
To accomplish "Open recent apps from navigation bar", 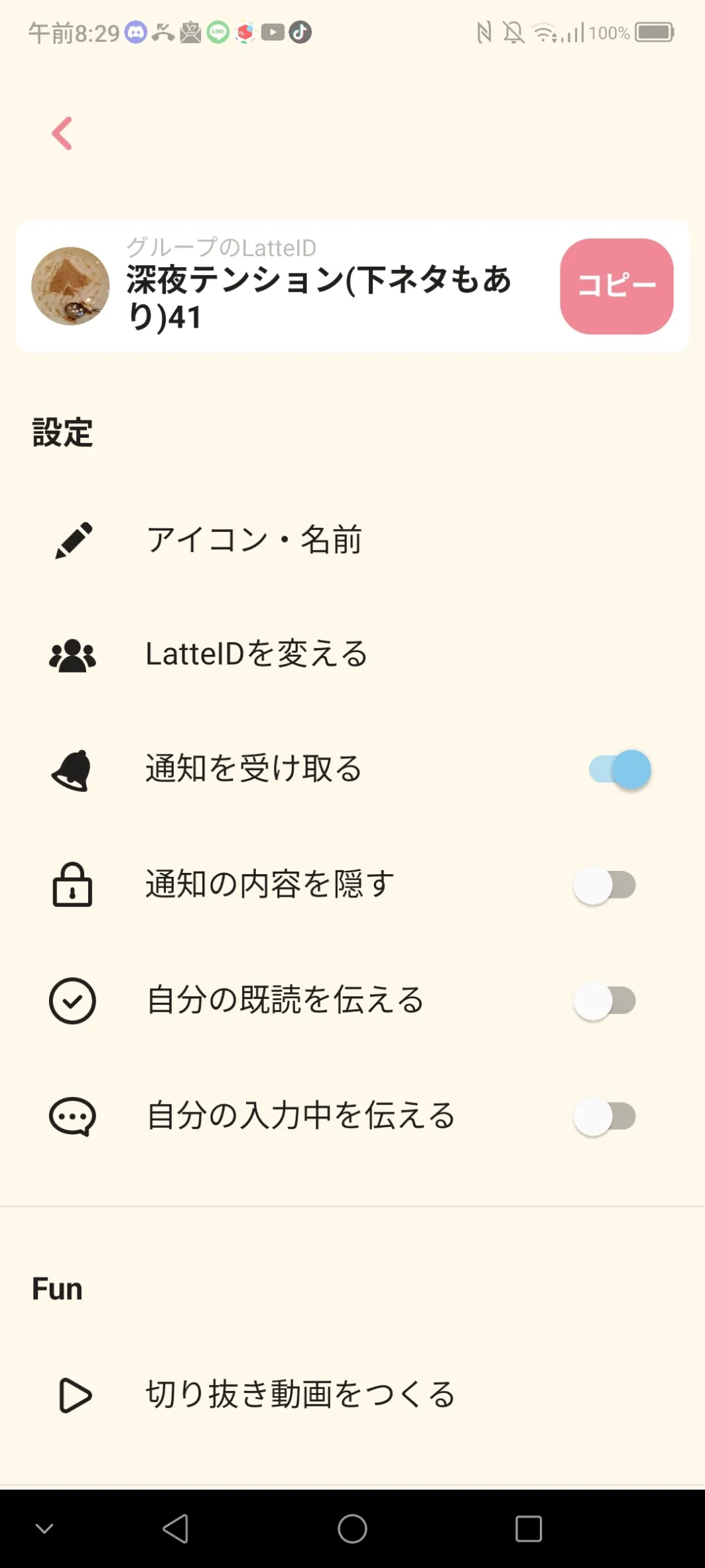I will click(x=529, y=1529).
